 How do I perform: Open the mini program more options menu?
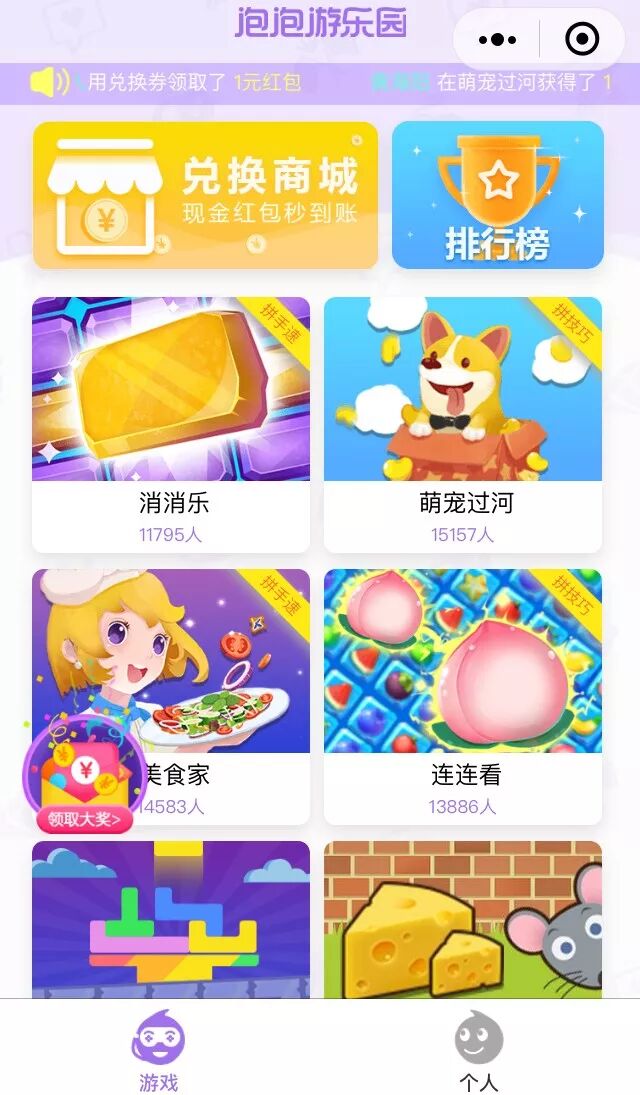(497, 40)
